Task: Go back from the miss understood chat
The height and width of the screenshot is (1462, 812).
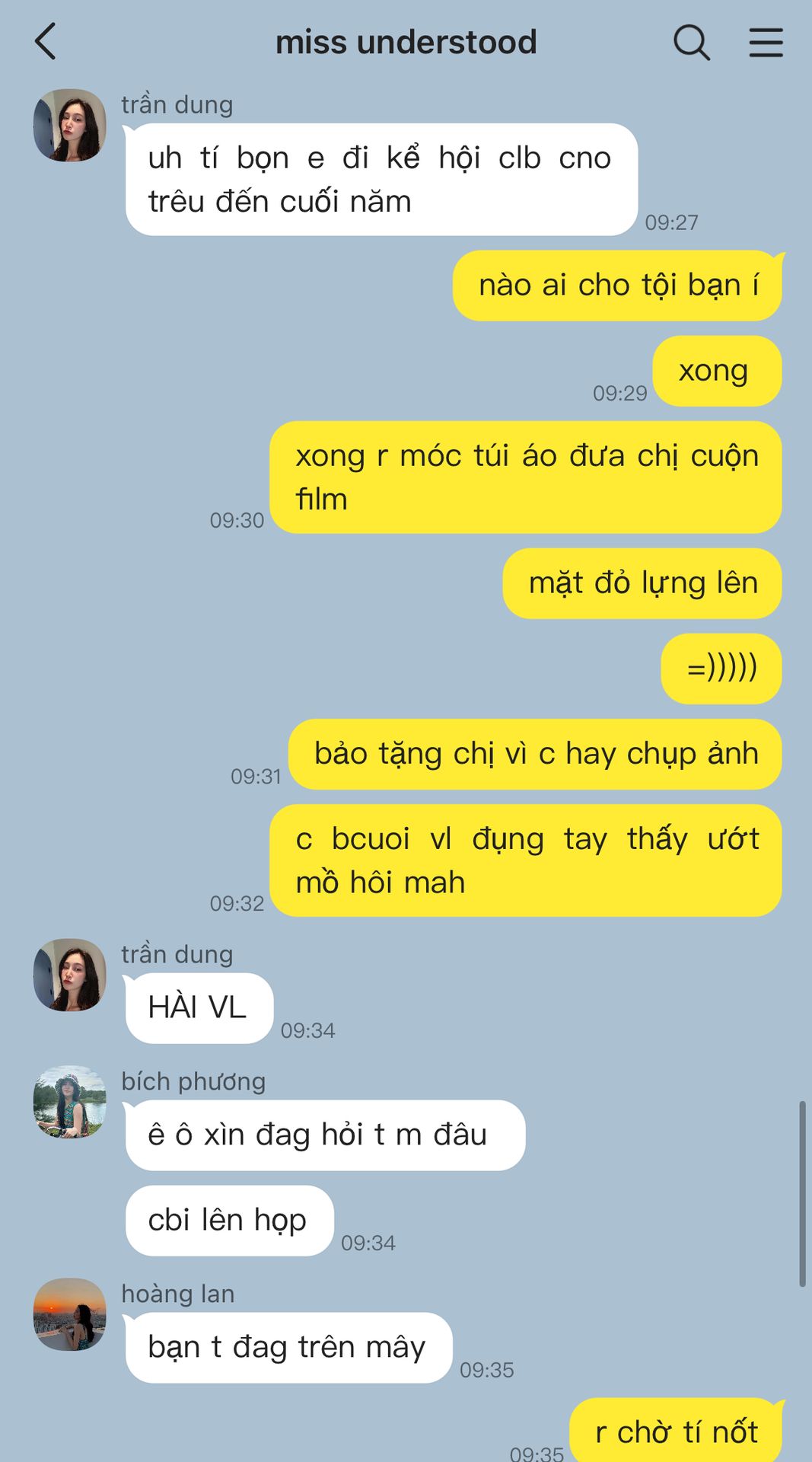Action: 46,42
